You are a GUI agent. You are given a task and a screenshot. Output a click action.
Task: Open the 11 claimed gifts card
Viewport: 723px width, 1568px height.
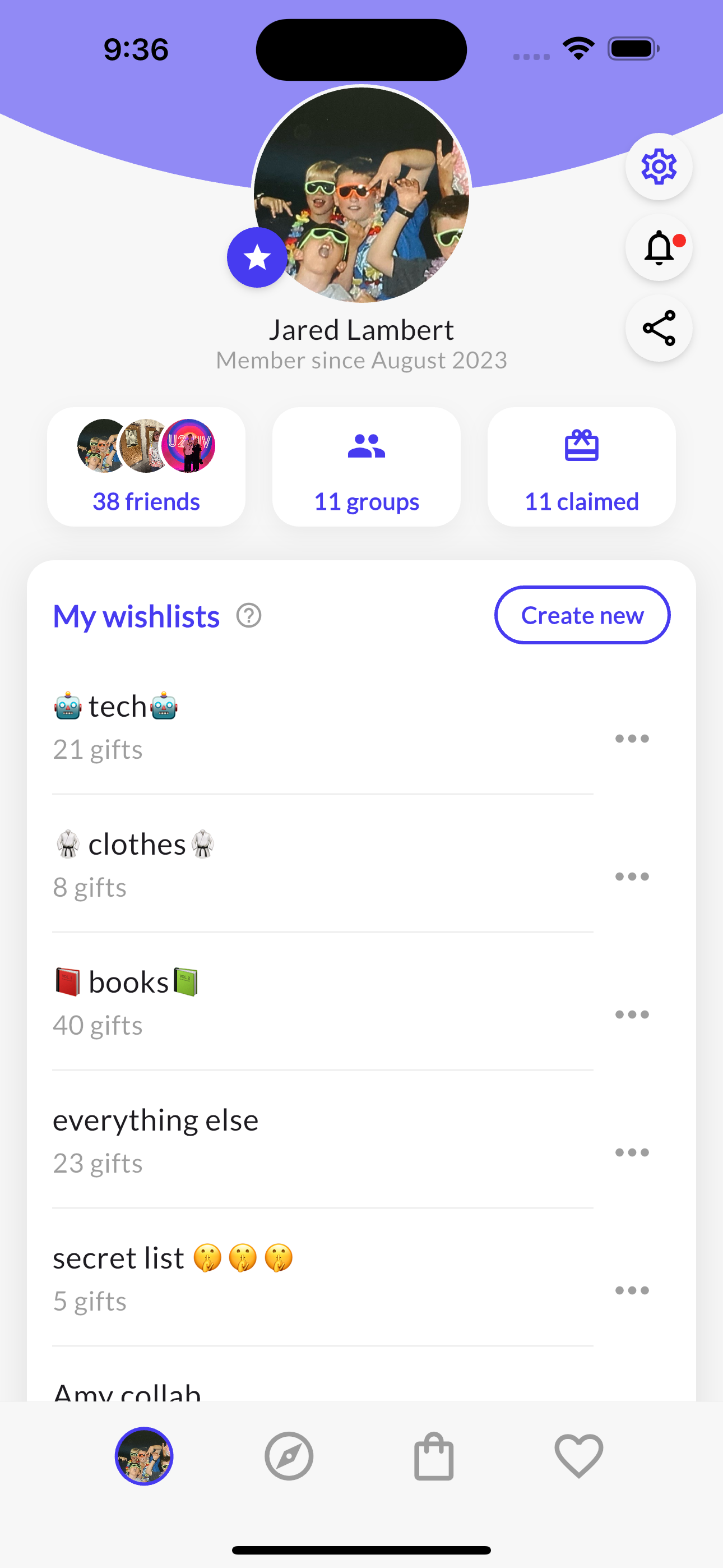(x=581, y=467)
